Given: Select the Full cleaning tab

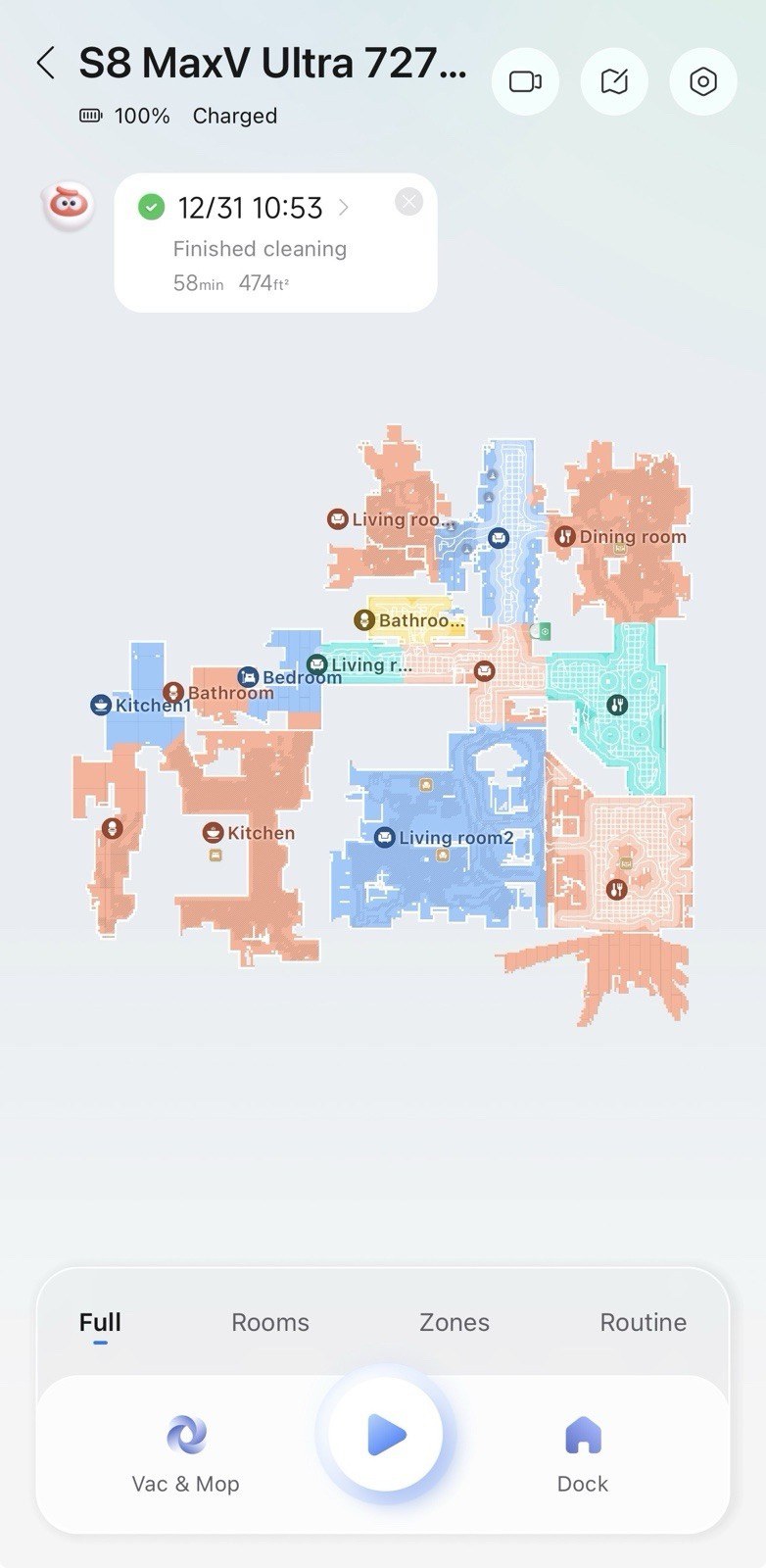Looking at the screenshot, I should click(x=100, y=1322).
